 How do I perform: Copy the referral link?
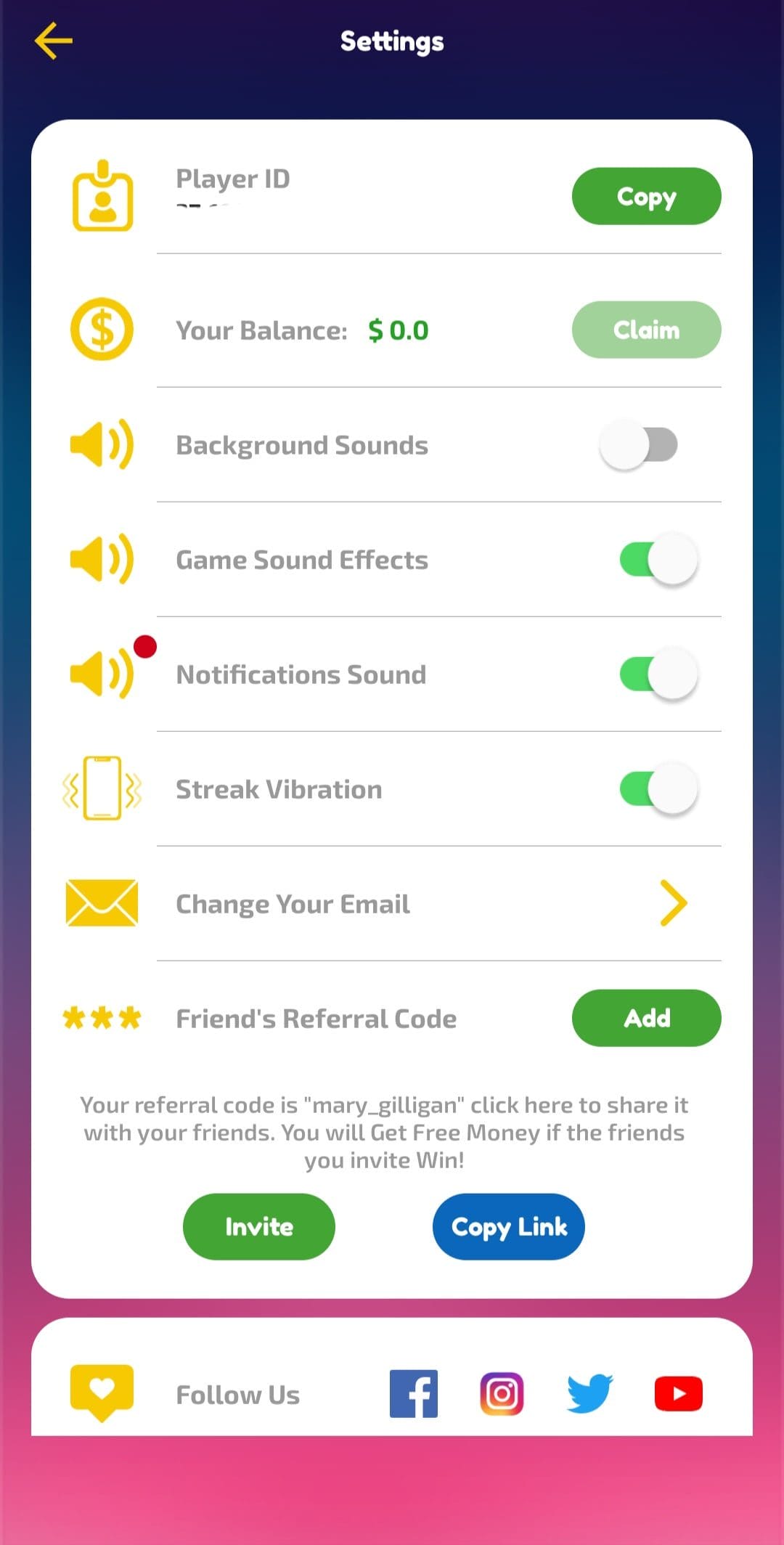pyautogui.click(x=509, y=1226)
